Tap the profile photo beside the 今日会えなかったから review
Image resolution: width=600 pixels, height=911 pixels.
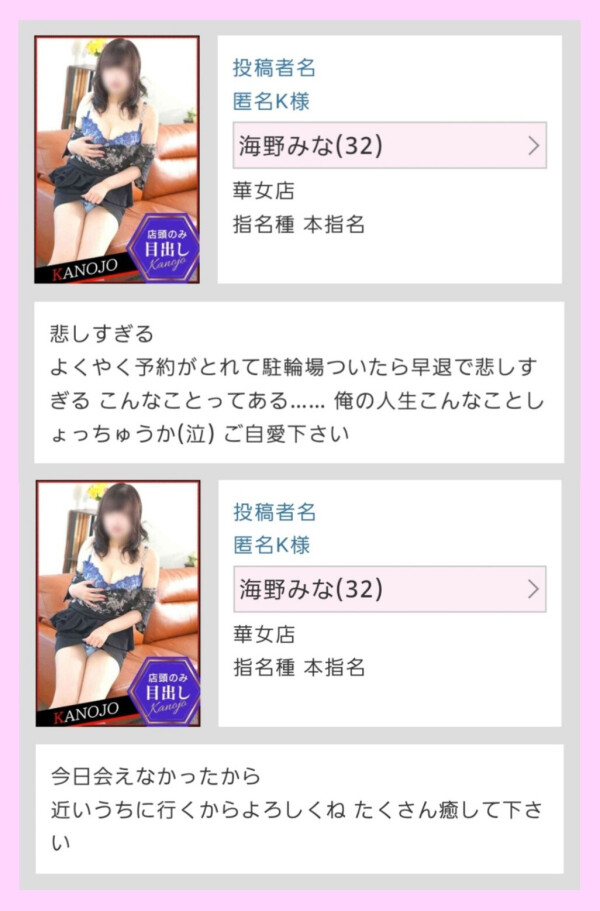click(117, 603)
